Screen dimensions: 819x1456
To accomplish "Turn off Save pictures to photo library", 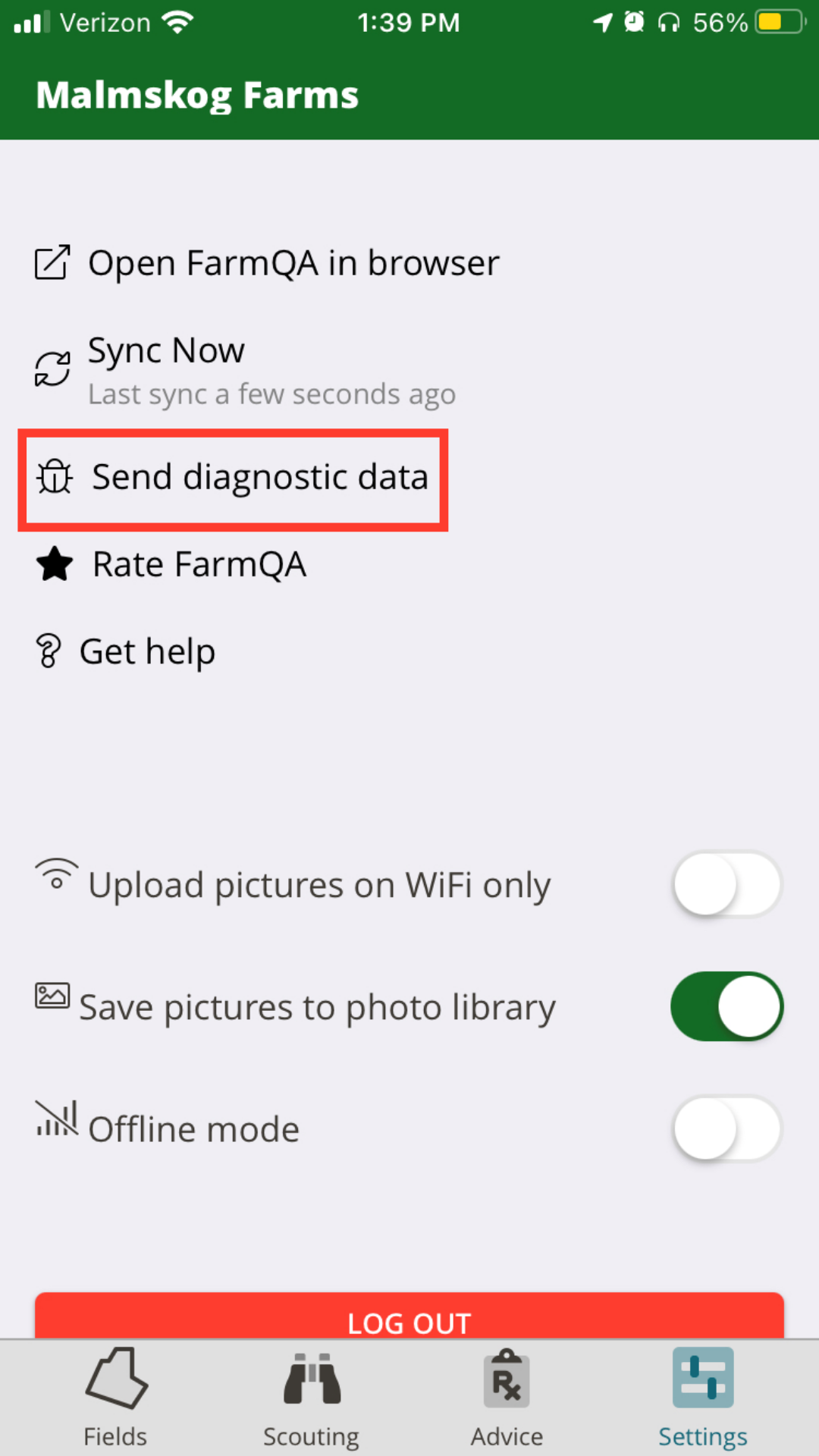I will click(727, 1006).
